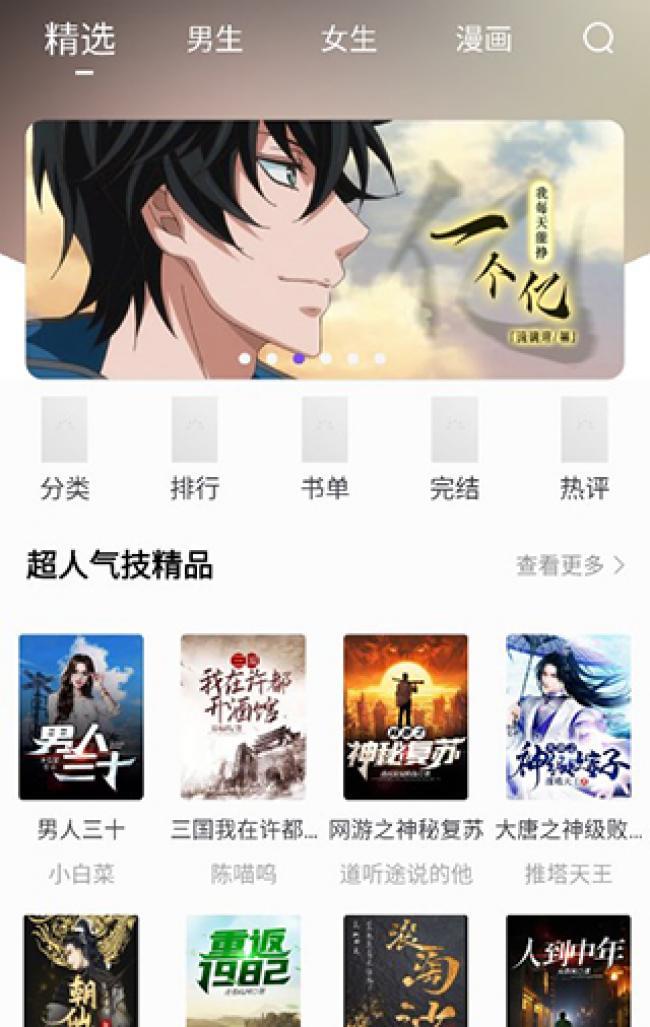Switch to the 漫画 tab
The image size is (650, 1027).
(x=483, y=40)
